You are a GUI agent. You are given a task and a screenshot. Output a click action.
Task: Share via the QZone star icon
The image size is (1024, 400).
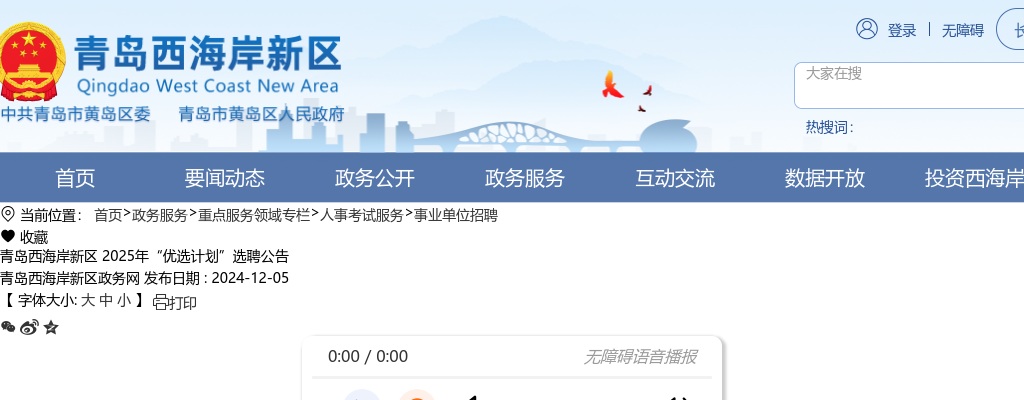51,327
